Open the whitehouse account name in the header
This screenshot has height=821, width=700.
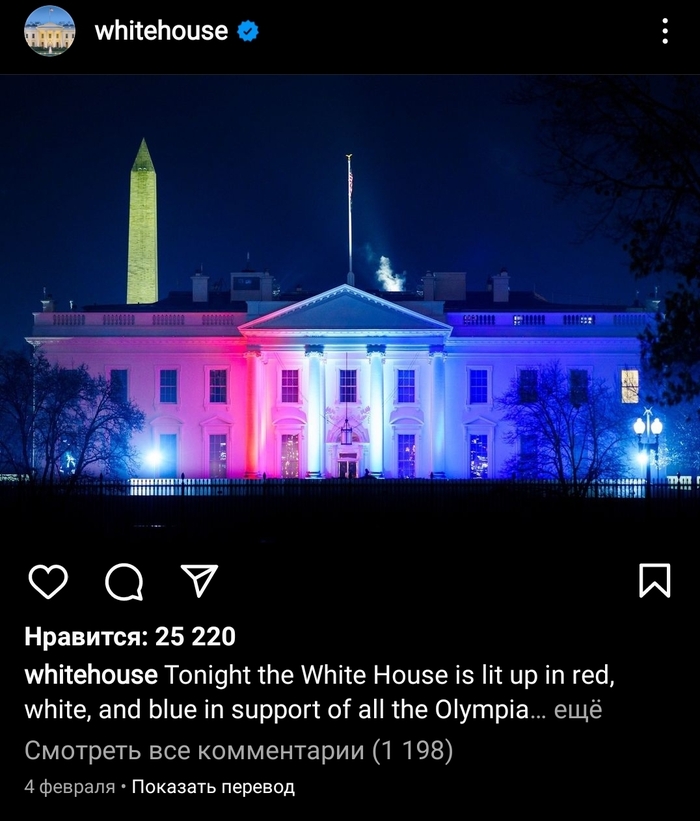161,31
